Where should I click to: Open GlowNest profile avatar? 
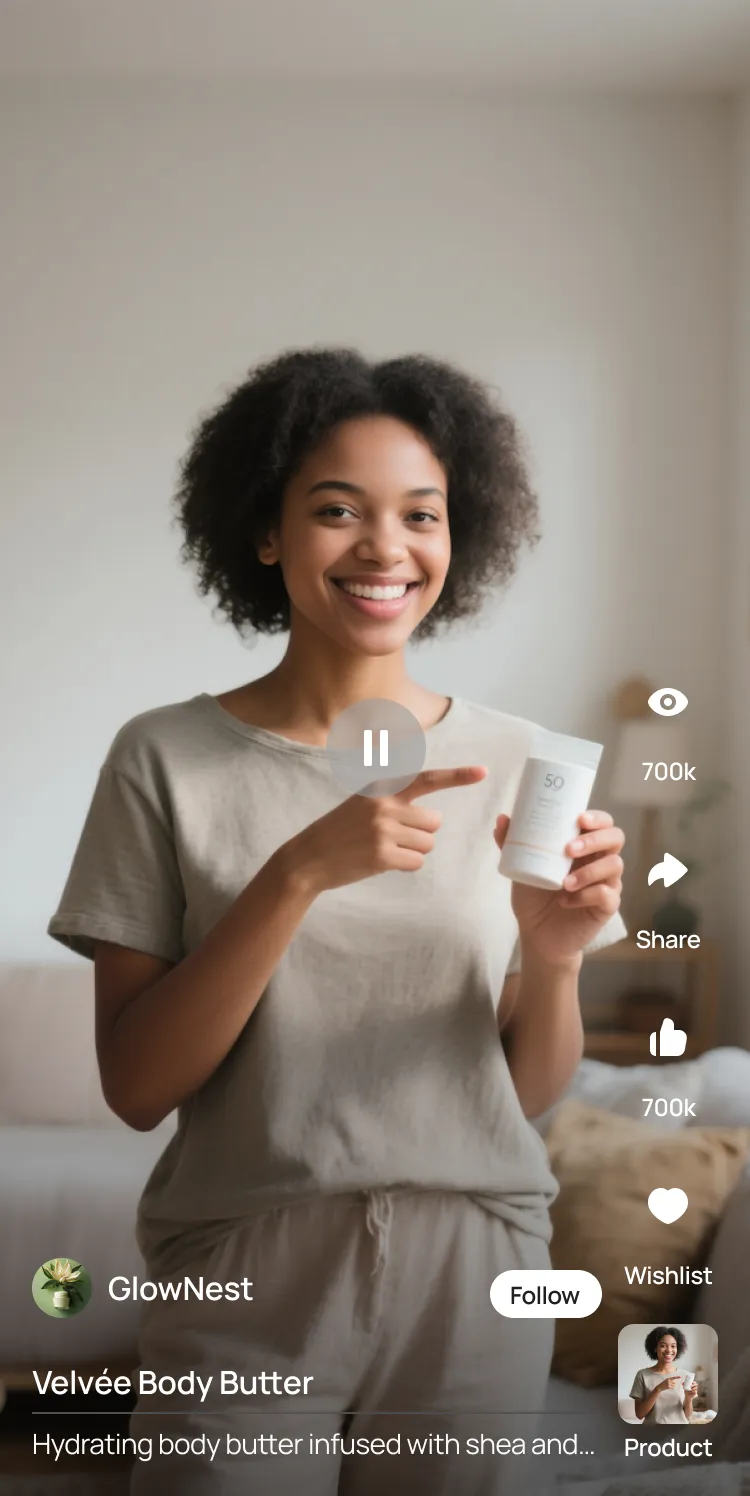pyautogui.click(x=62, y=1288)
